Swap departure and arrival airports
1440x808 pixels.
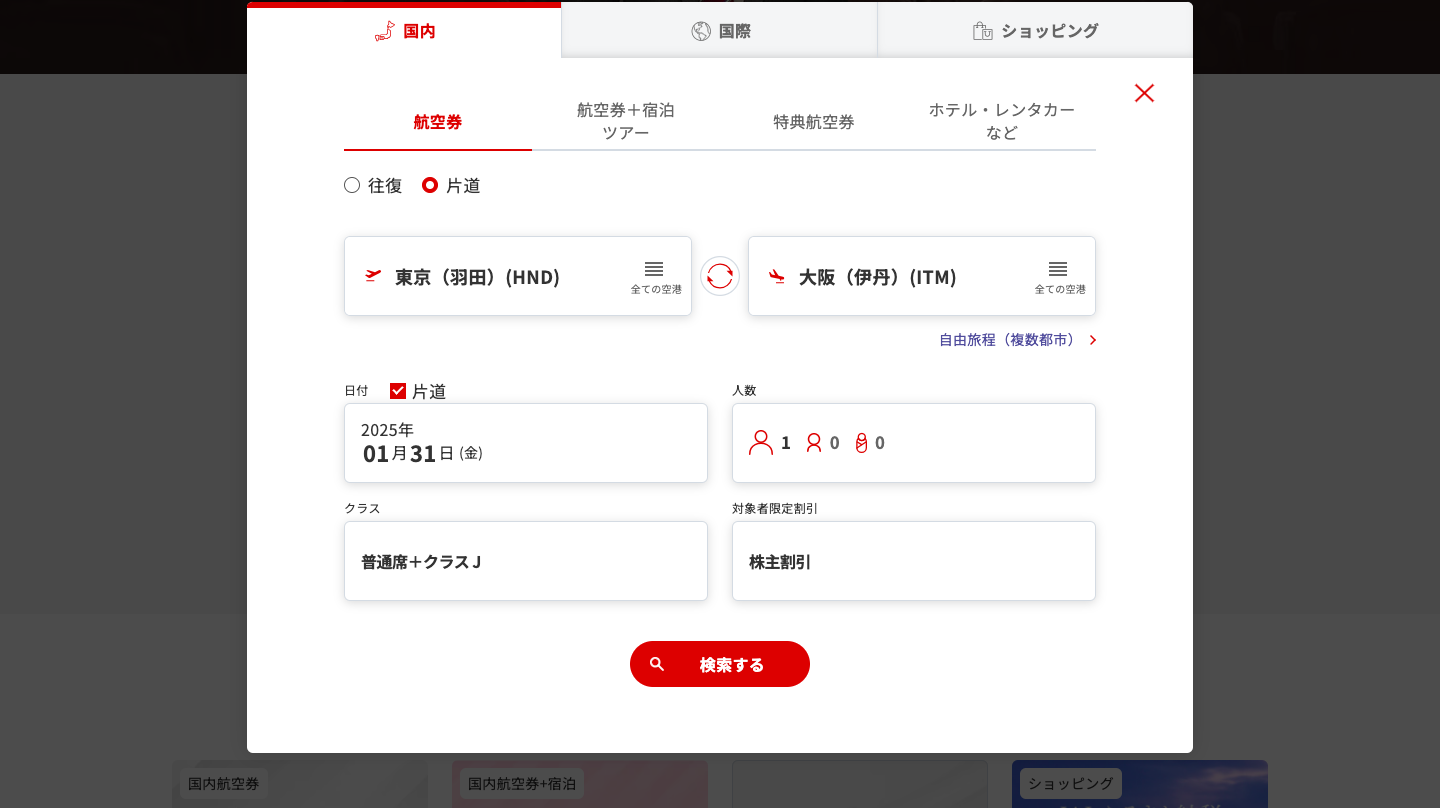(x=720, y=276)
